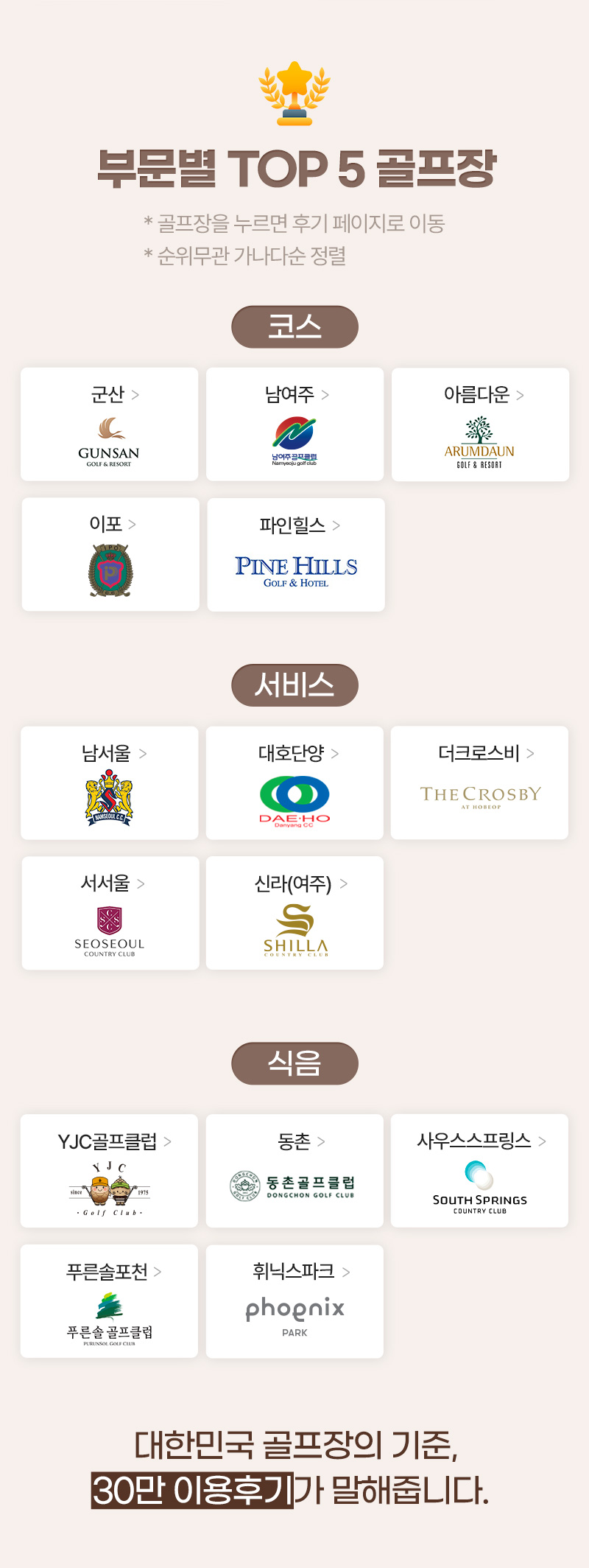Open 사우스스프링스 South Springs reviews
Image resolution: width=589 pixels, height=1568 pixels.
[x=479, y=1170]
